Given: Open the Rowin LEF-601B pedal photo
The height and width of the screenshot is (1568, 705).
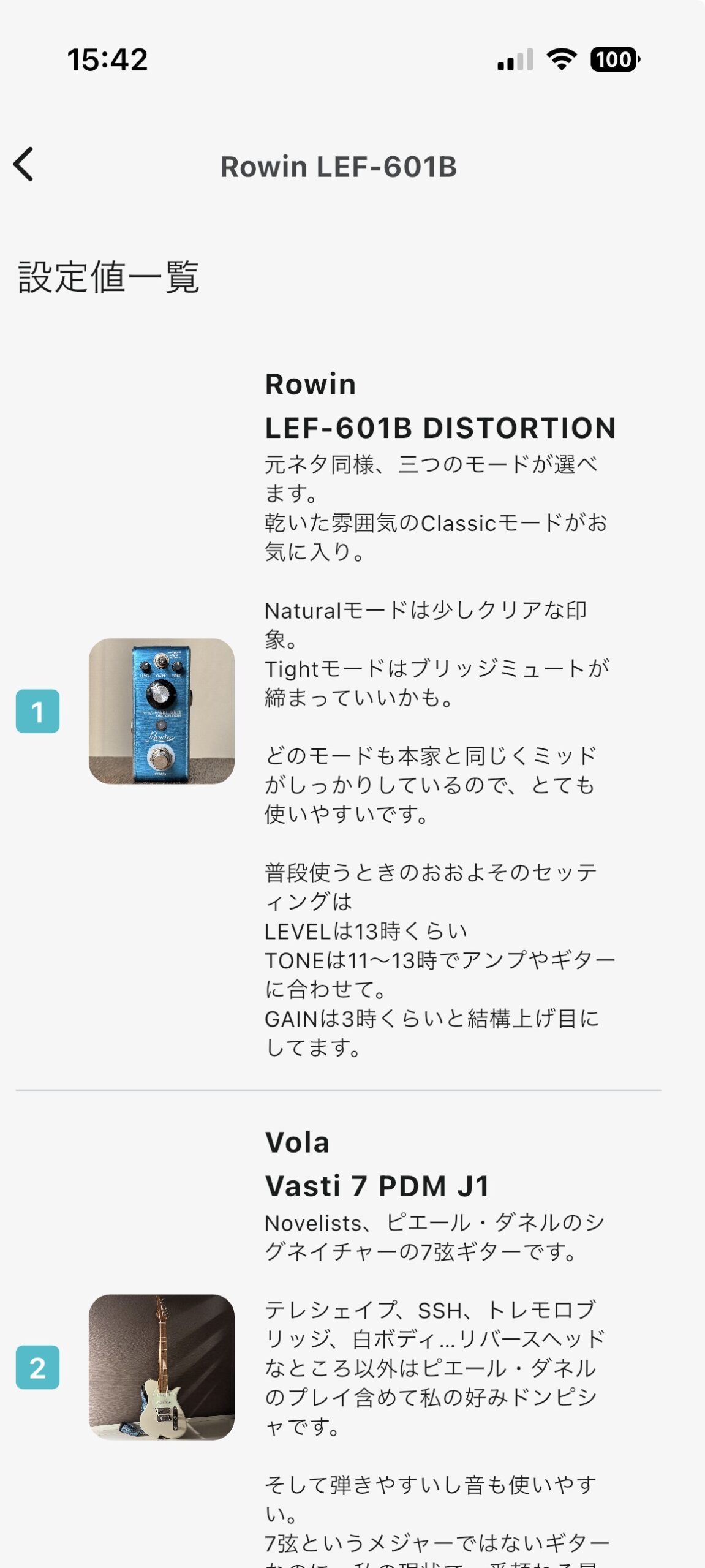Looking at the screenshot, I should point(162,711).
